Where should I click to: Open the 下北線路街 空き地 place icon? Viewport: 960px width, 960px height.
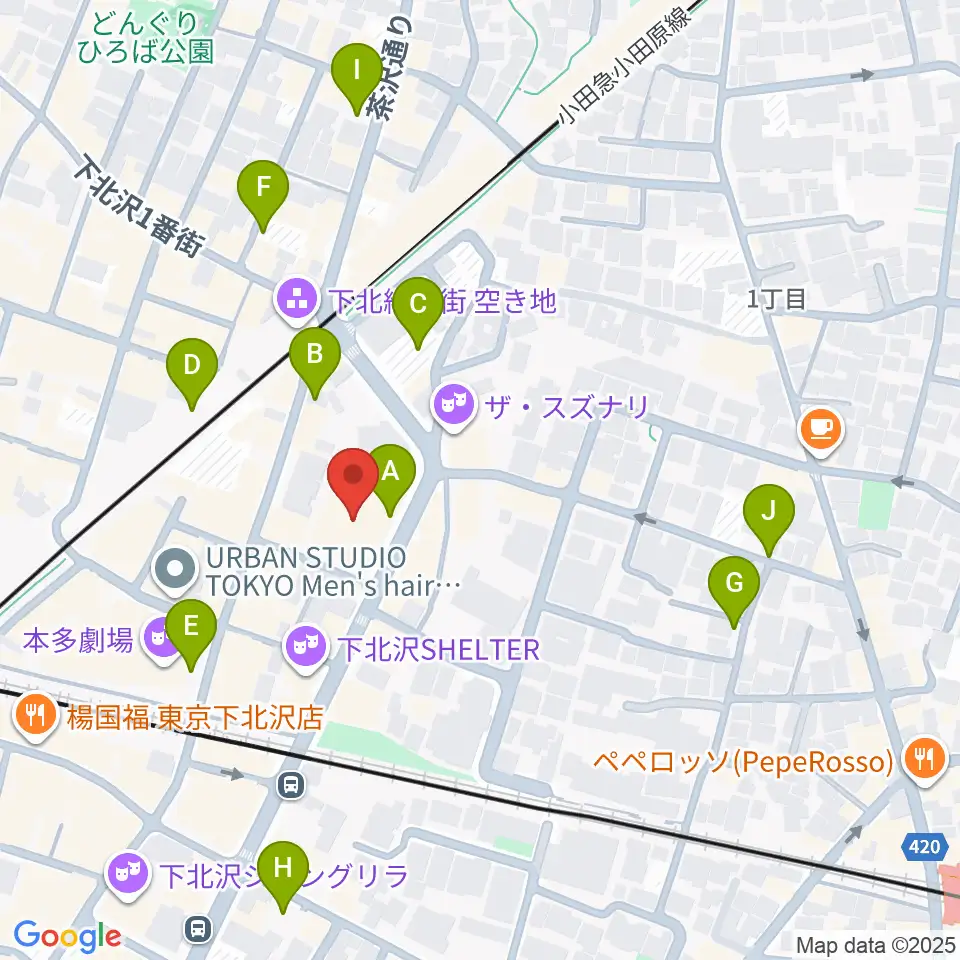click(297, 300)
